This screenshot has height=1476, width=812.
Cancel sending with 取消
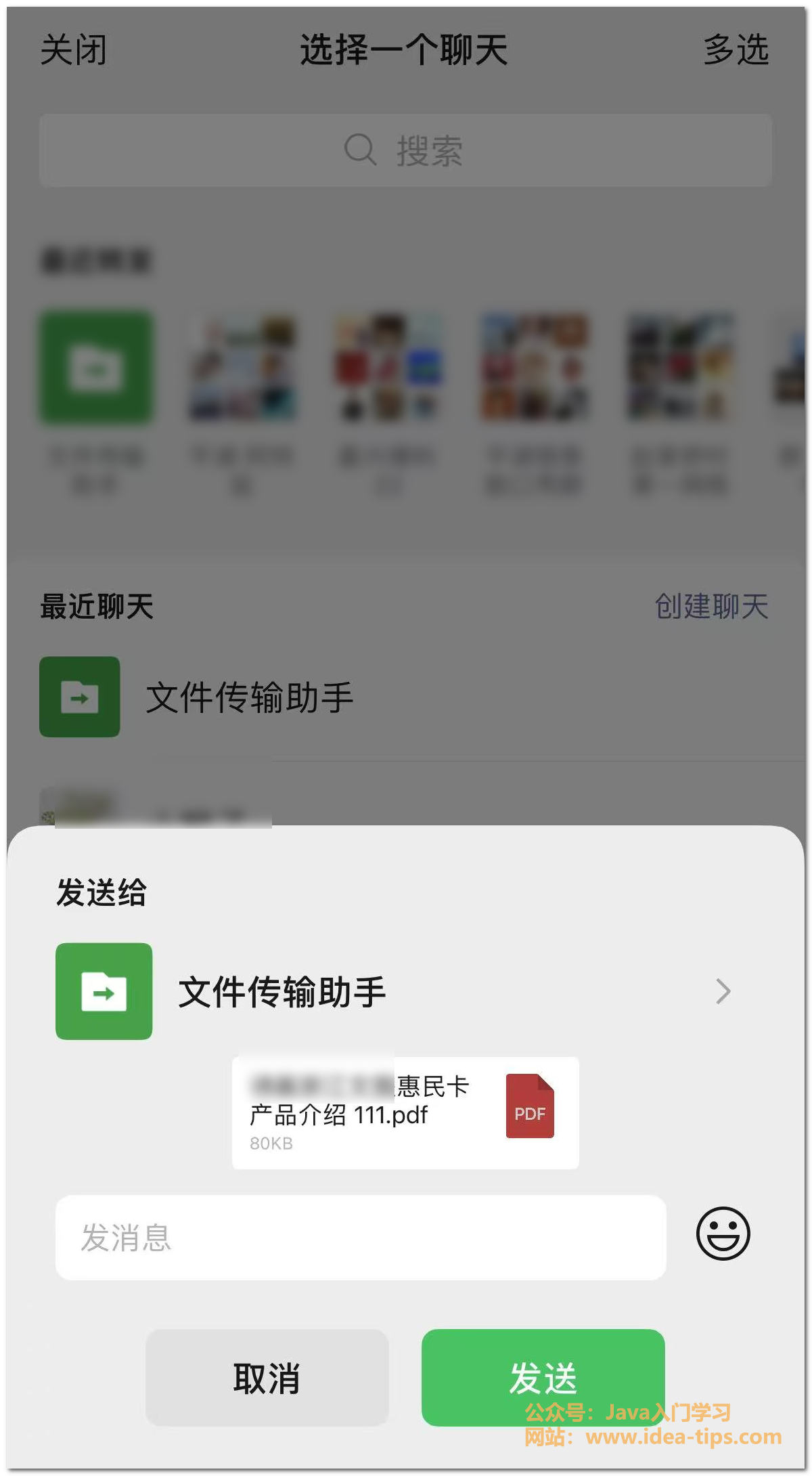point(267,1377)
